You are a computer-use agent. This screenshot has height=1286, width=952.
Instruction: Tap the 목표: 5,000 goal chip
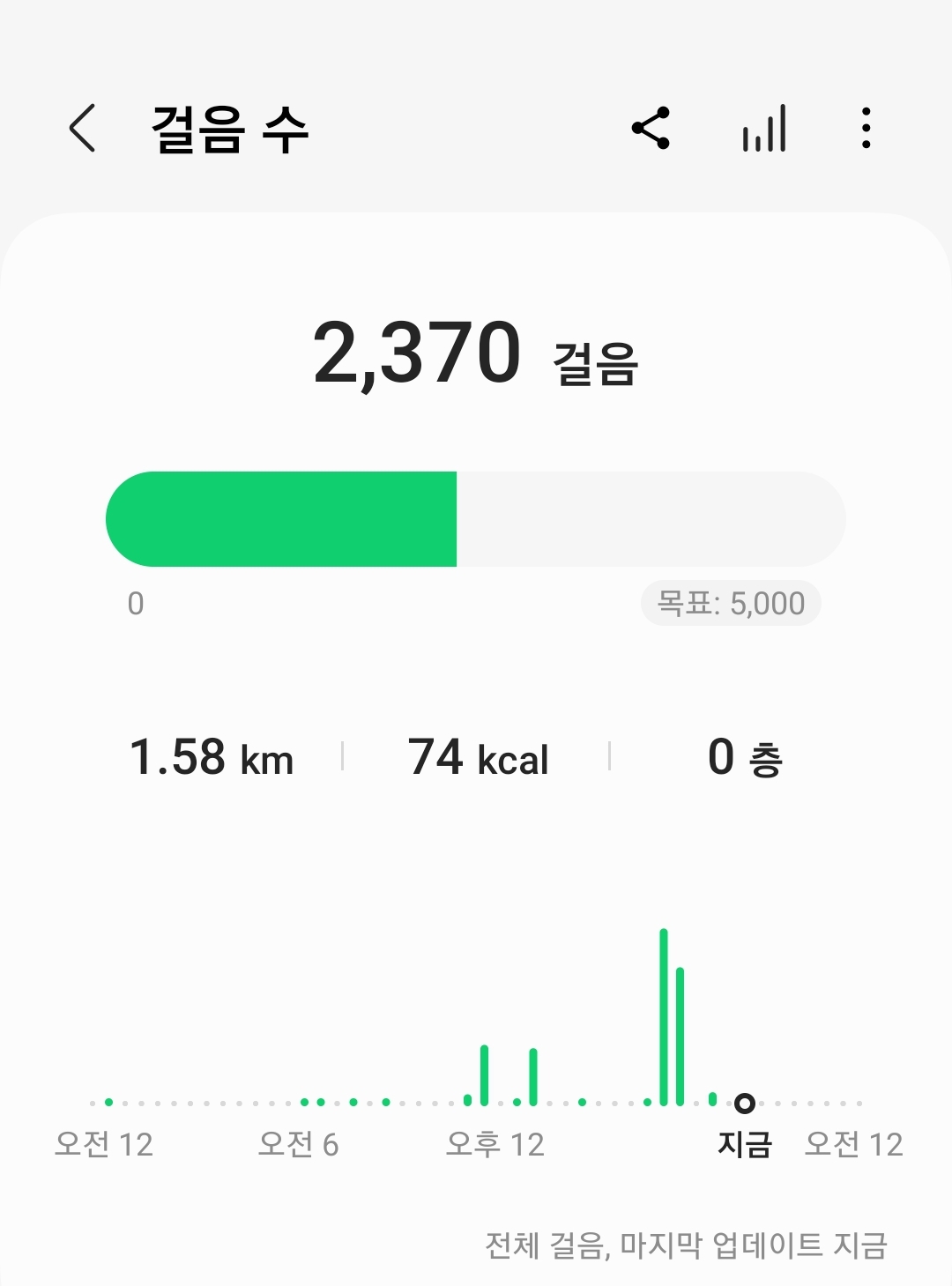point(731,604)
